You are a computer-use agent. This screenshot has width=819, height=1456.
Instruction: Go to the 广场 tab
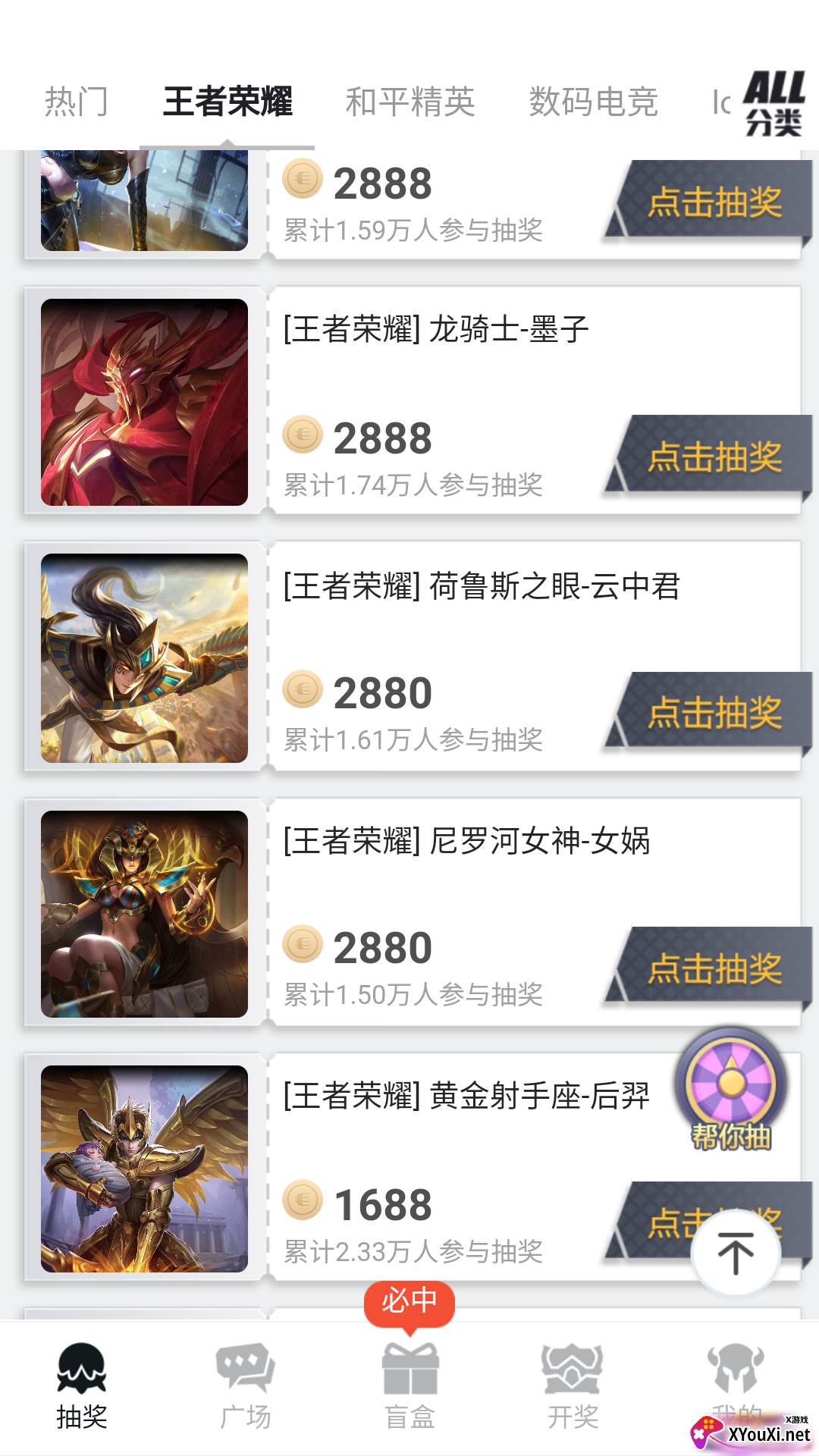coord(245,1386)
